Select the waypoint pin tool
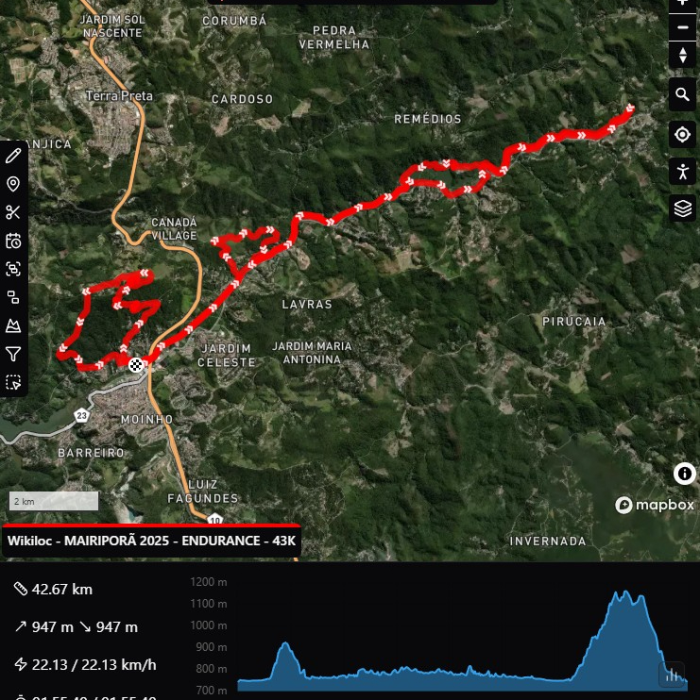This screenshot has width=700, height=700. pyautogui.click(x=13, y=184)
